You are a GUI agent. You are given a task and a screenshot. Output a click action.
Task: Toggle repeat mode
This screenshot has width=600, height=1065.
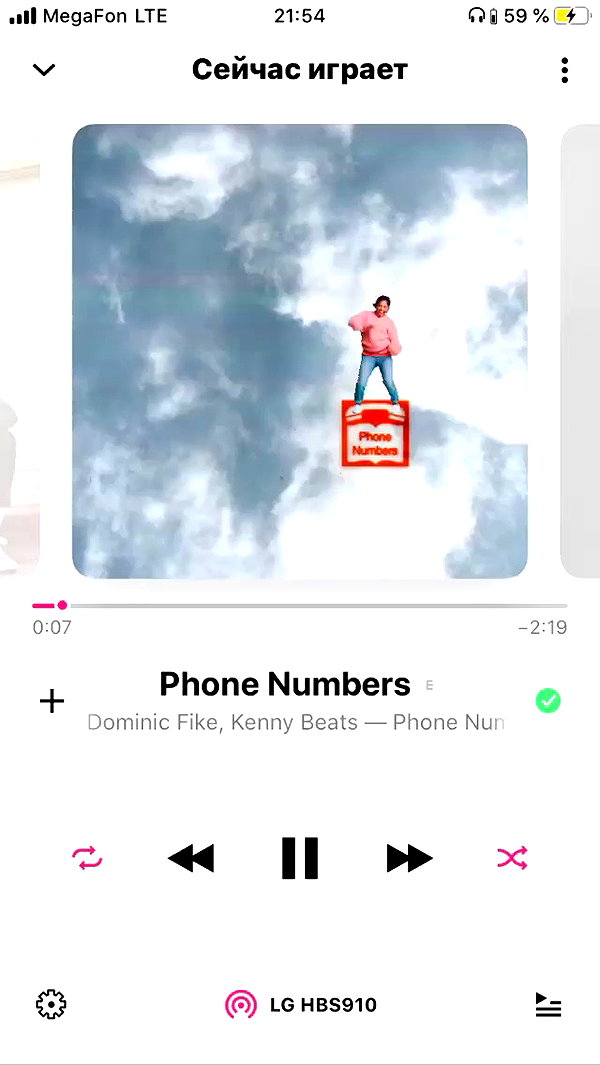pos(88,858)
